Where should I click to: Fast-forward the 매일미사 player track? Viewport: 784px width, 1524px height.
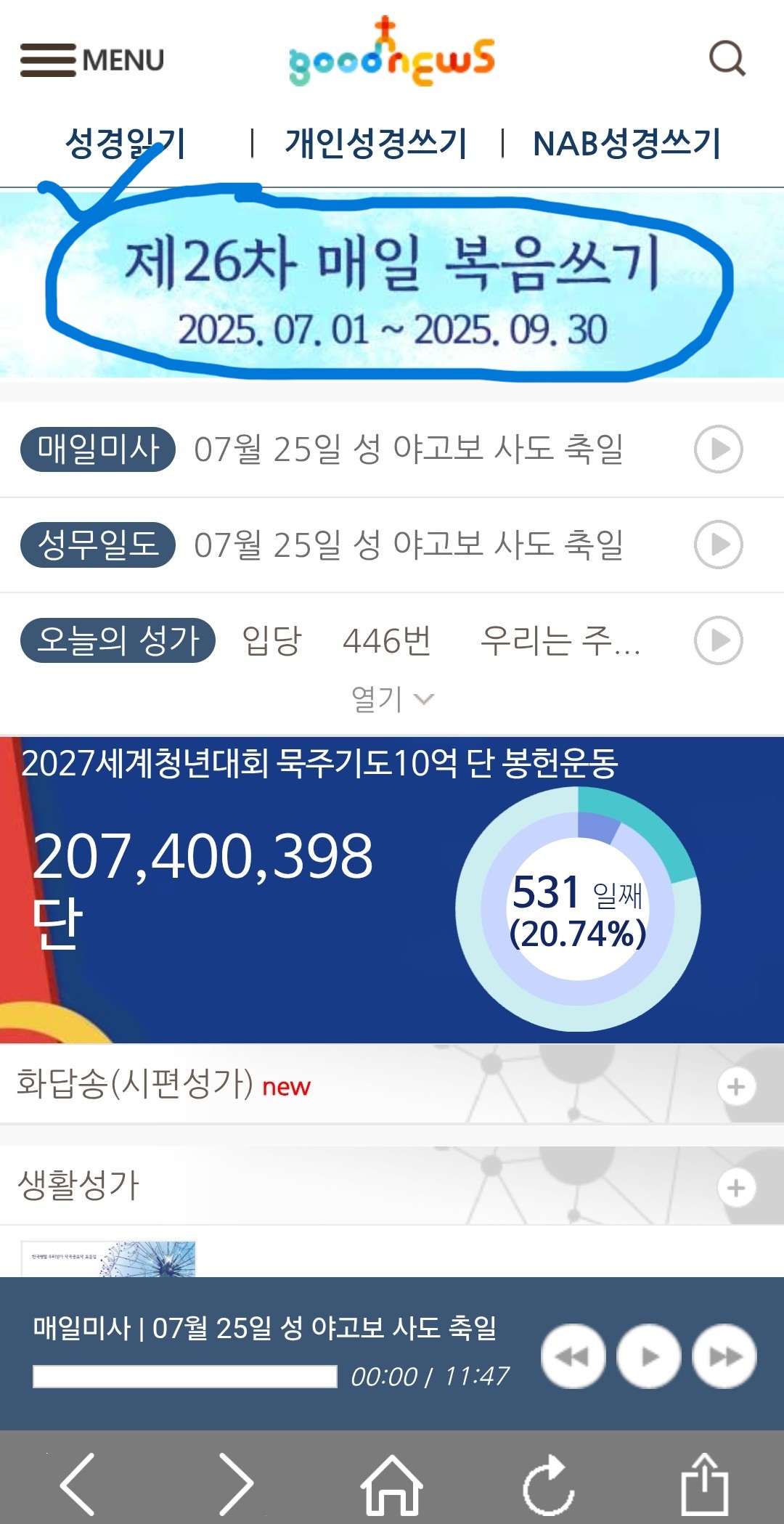(724, 1356)
